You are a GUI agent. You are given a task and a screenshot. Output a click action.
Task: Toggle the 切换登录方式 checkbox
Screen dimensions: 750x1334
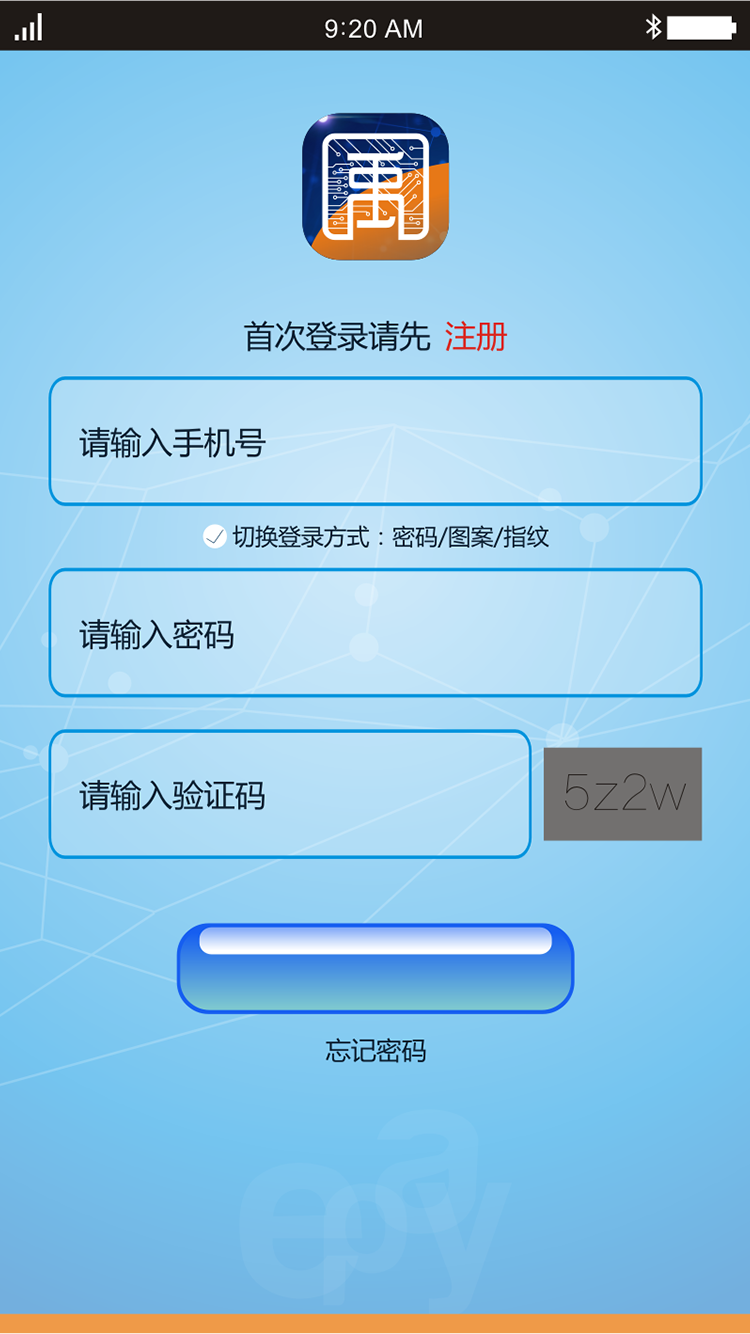(214, 537)
